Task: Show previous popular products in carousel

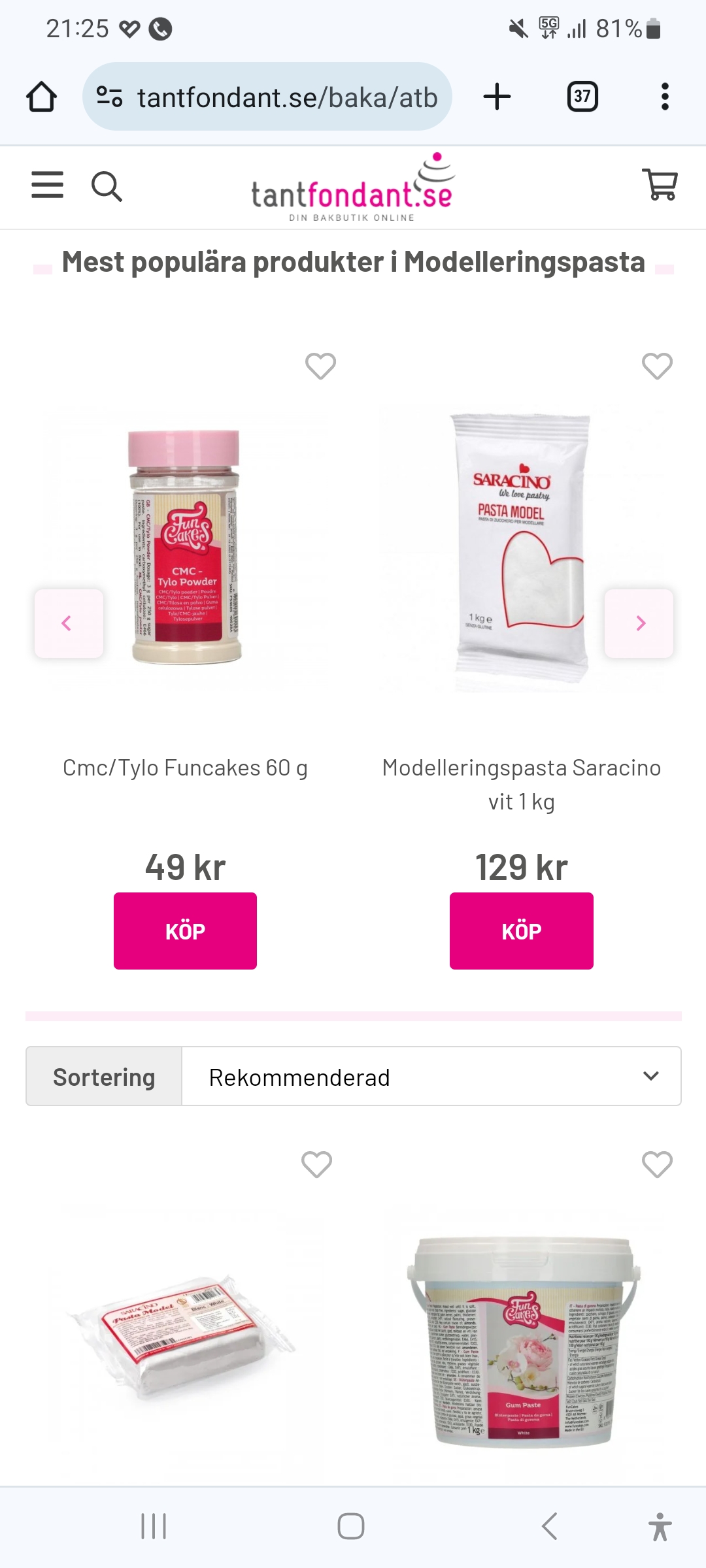Action: 68,623
